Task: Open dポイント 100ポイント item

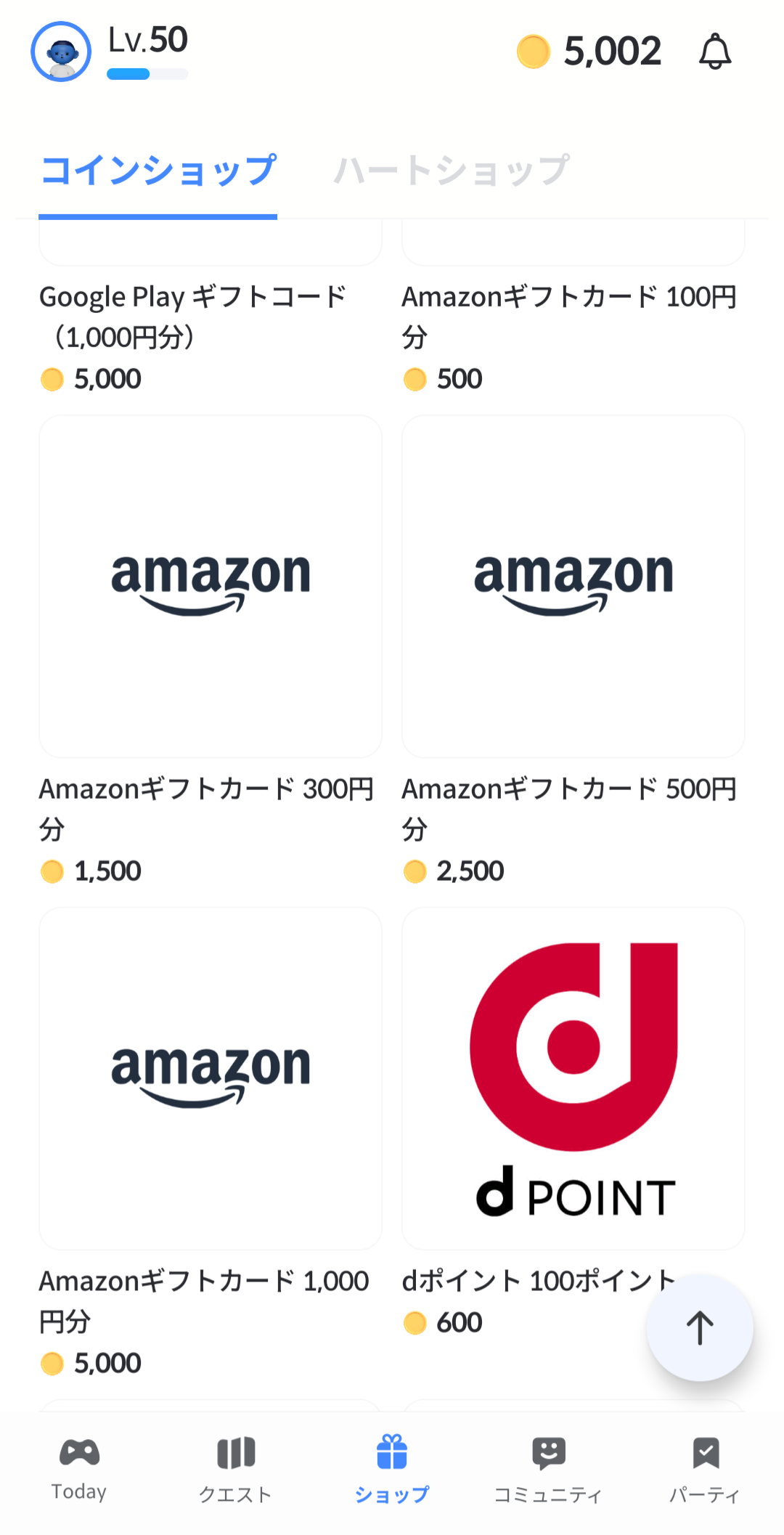Action: [x=573, y=1078]
